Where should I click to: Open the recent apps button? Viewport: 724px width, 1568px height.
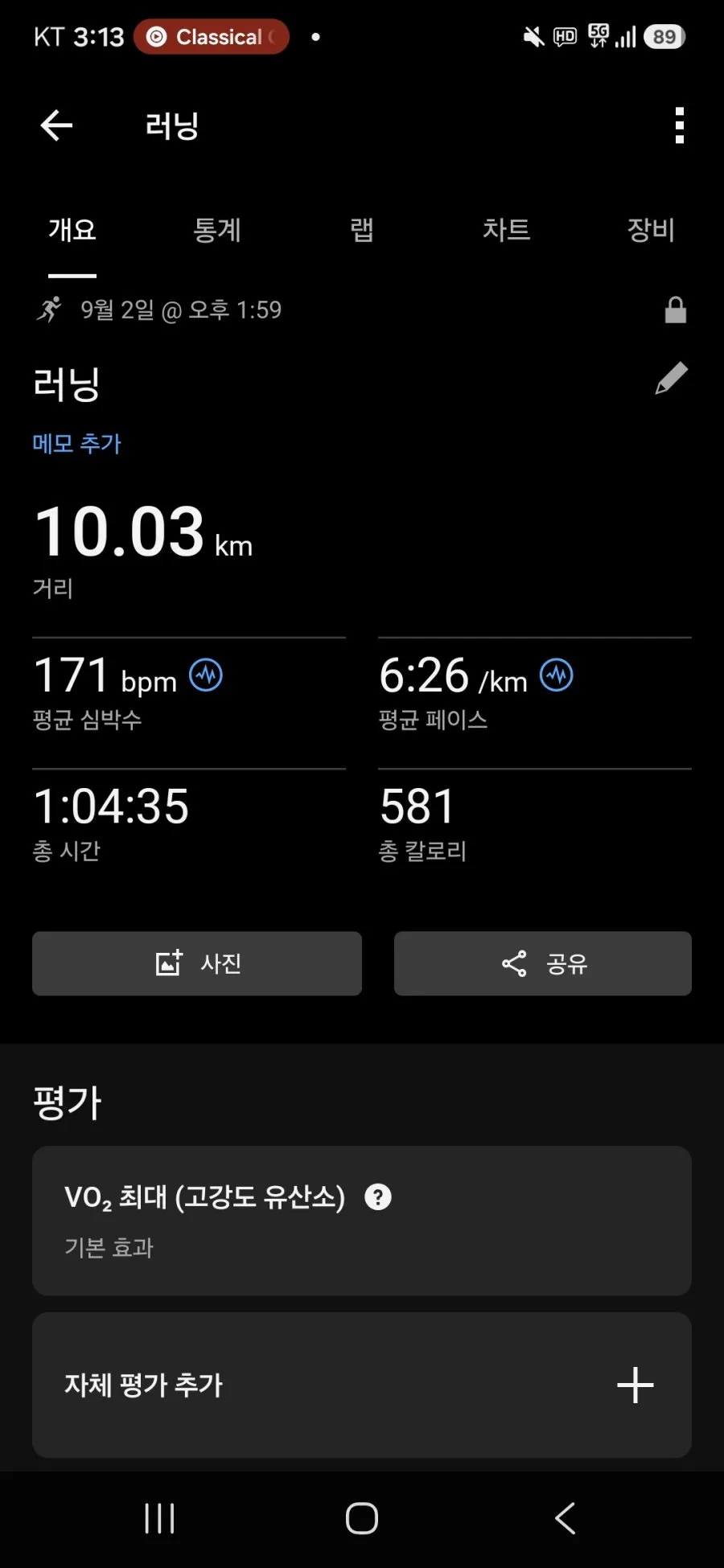(x=159, y=1518)
